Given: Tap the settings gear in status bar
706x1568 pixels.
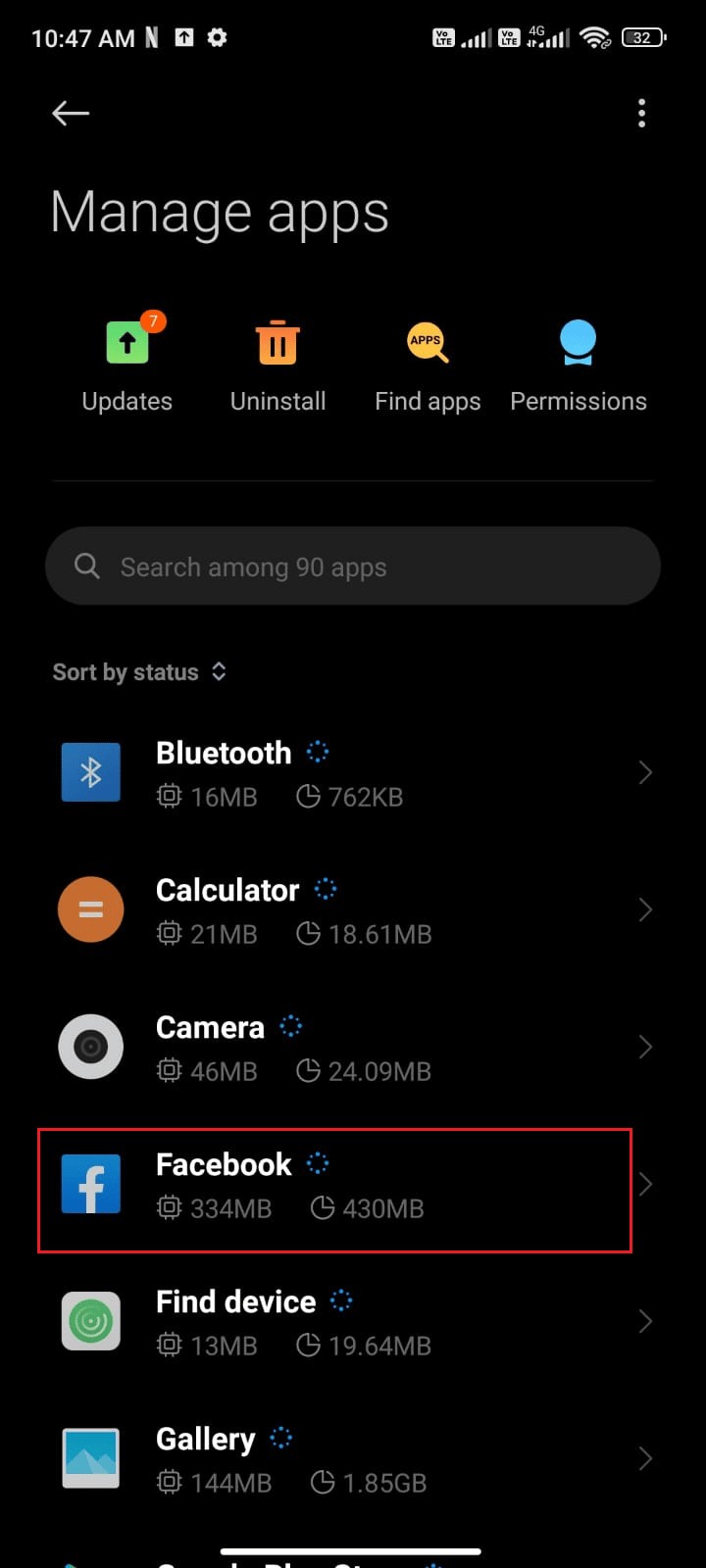Looking at the screenshot, I should (217, 37).
